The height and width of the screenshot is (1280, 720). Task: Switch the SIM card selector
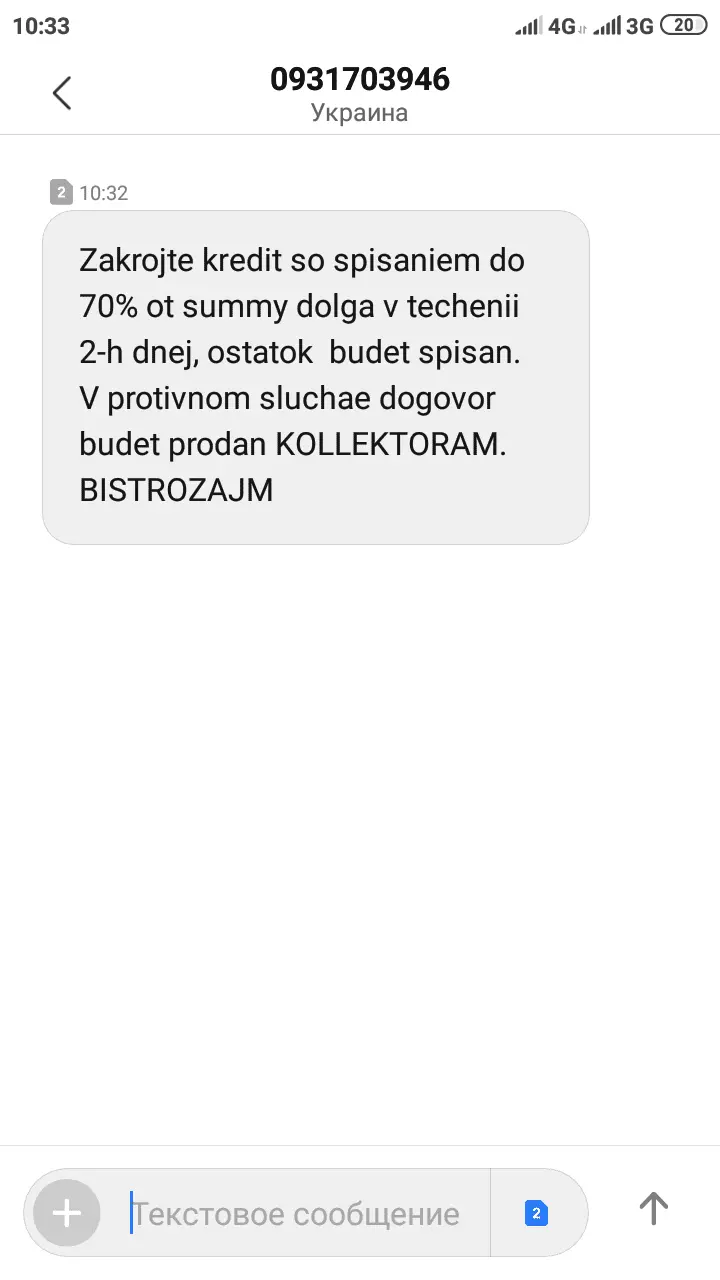pos(537,1214)
